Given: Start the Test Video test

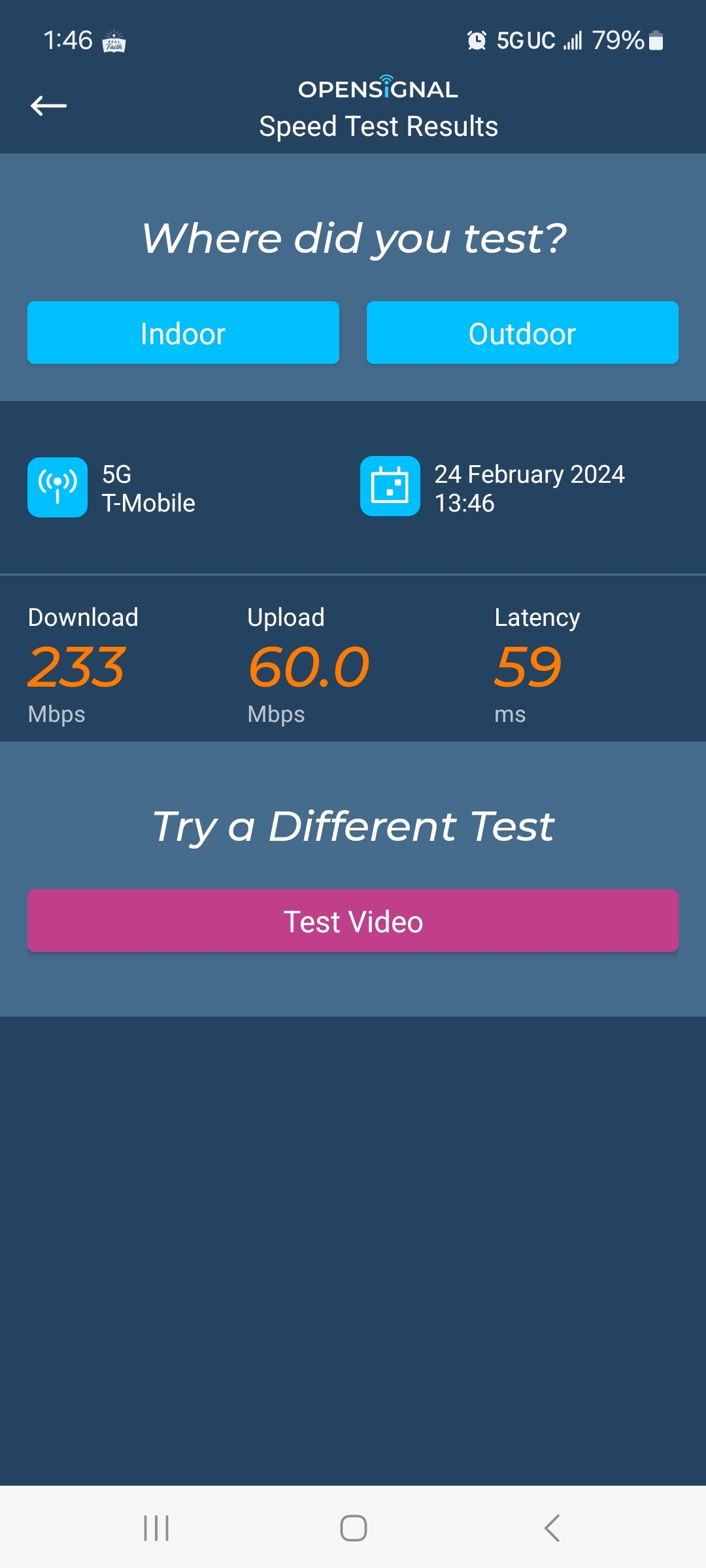Looking at the screenshot, I should coord(353,921).
